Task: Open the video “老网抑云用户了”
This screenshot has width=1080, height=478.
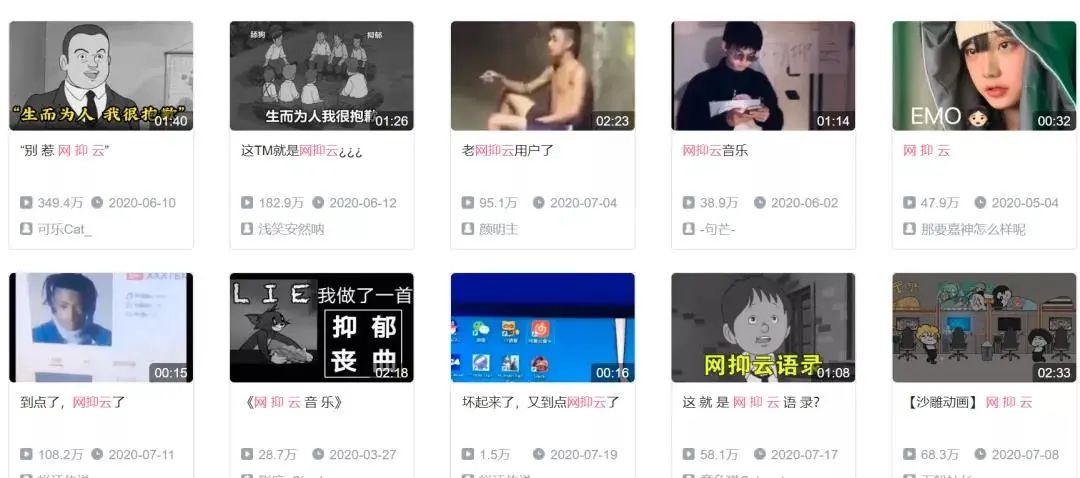Action: click(x=542, y=76)
